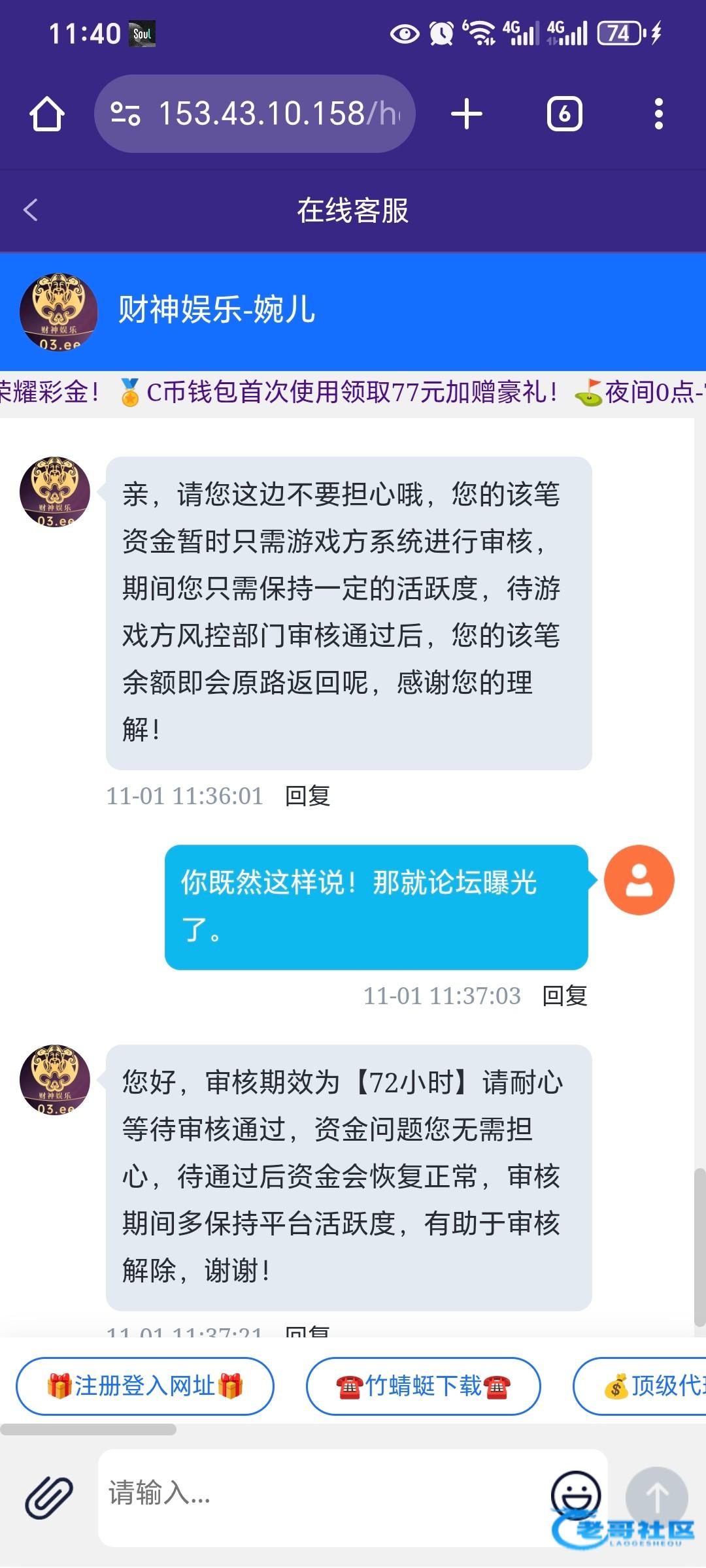The height and width of the screenshot is (1568, 706).
Task: Tap 回复 under the 11:36:01 message
Action: (x=307, y=796)
